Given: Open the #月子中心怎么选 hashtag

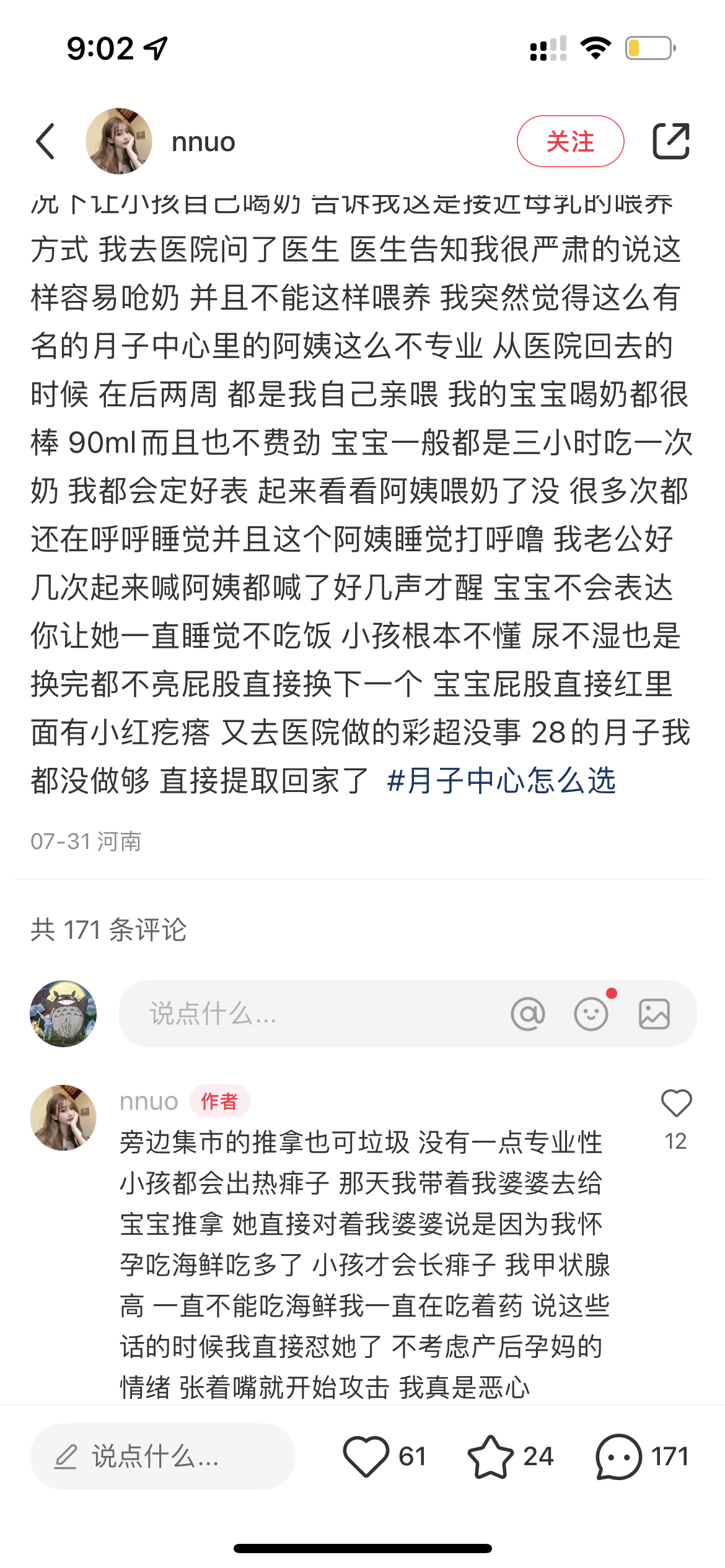Looking at the screenshot, I should click(501, 780).
